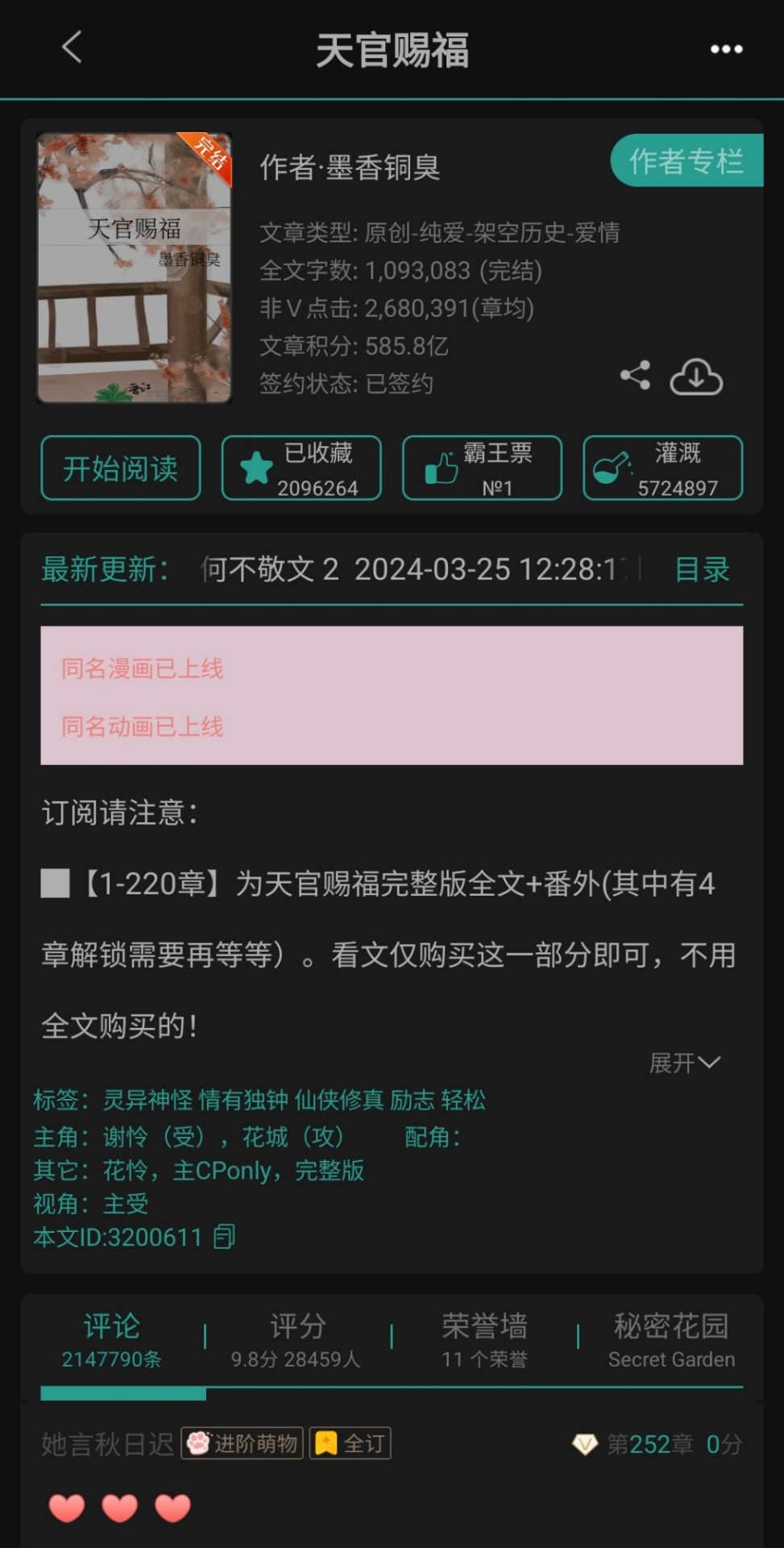This screenshot has width=784, height=1548.
Task: Download the novel with the cloud icon
Action: click(696, 377)
